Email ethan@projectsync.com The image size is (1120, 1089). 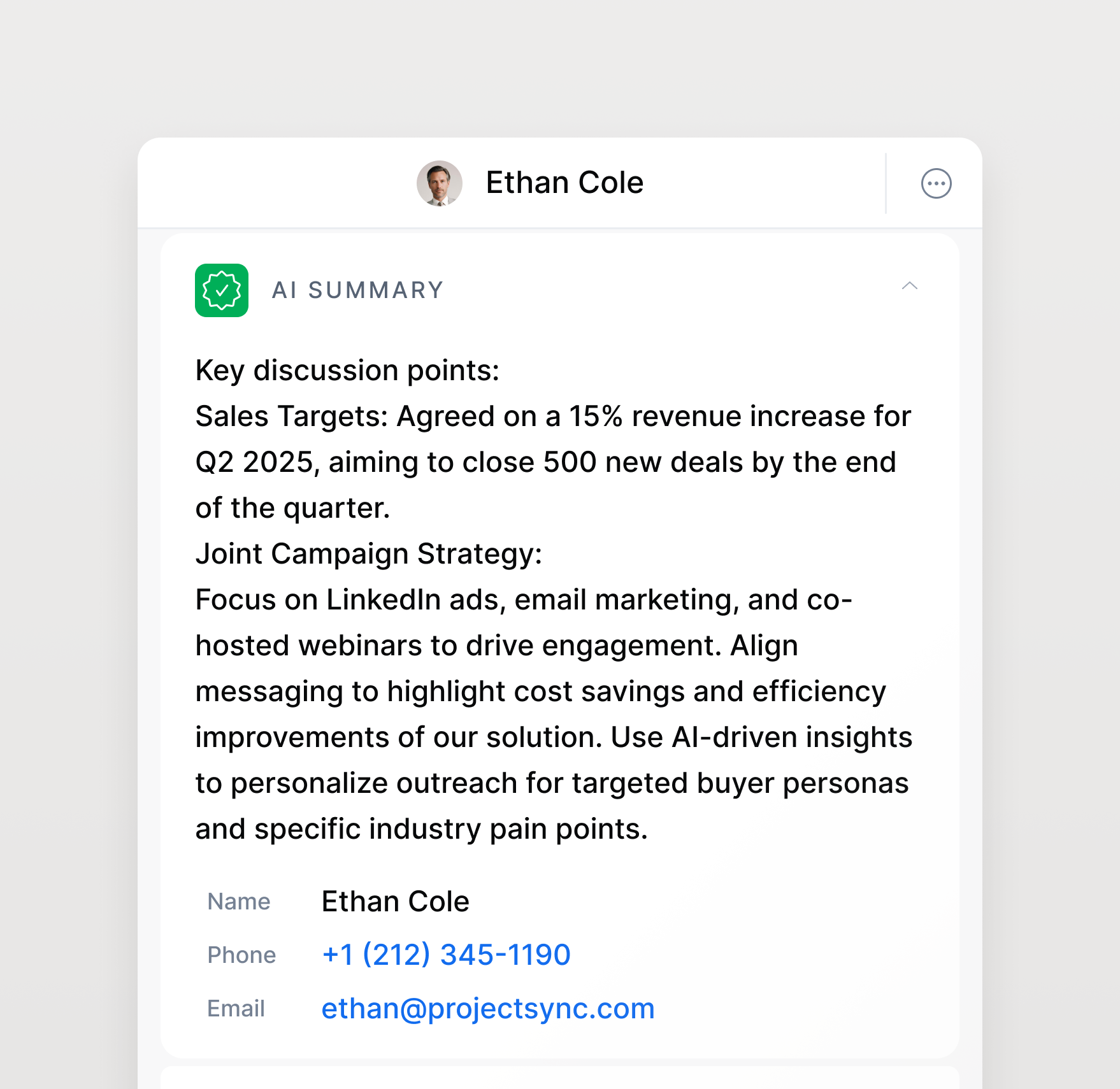[487, 1009]
